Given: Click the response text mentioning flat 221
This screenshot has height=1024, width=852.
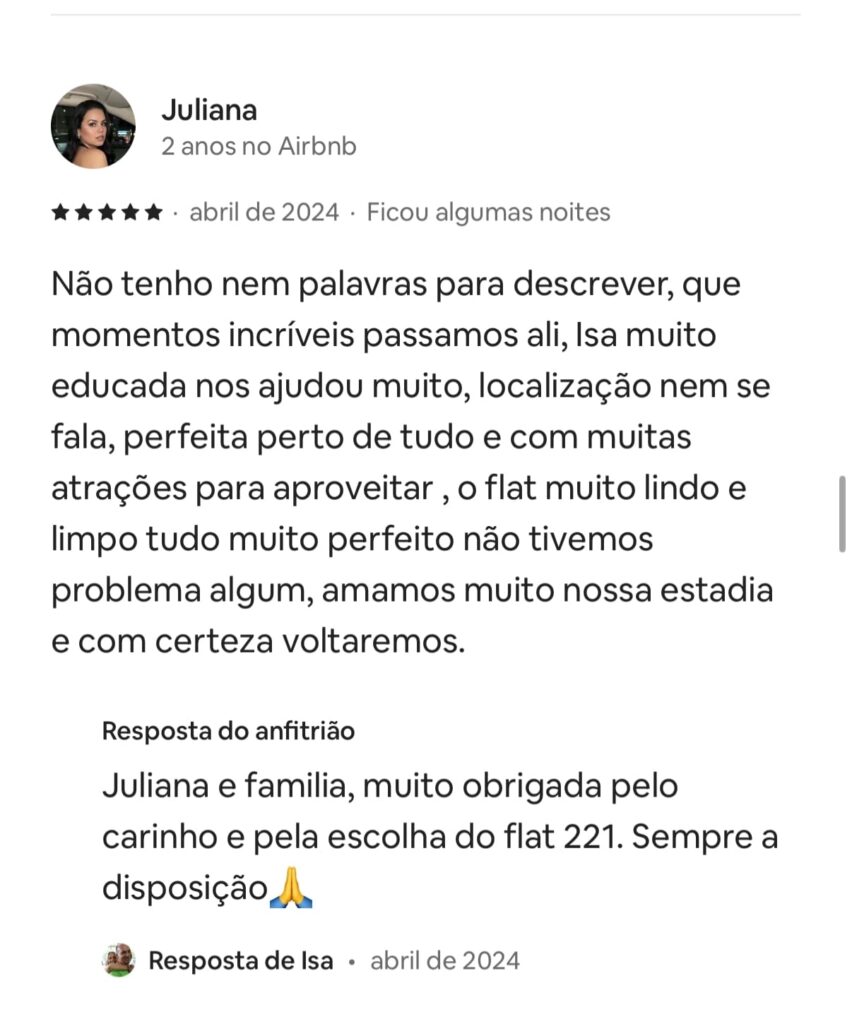Looking at the screenshot, I should [x=440, y=834].
